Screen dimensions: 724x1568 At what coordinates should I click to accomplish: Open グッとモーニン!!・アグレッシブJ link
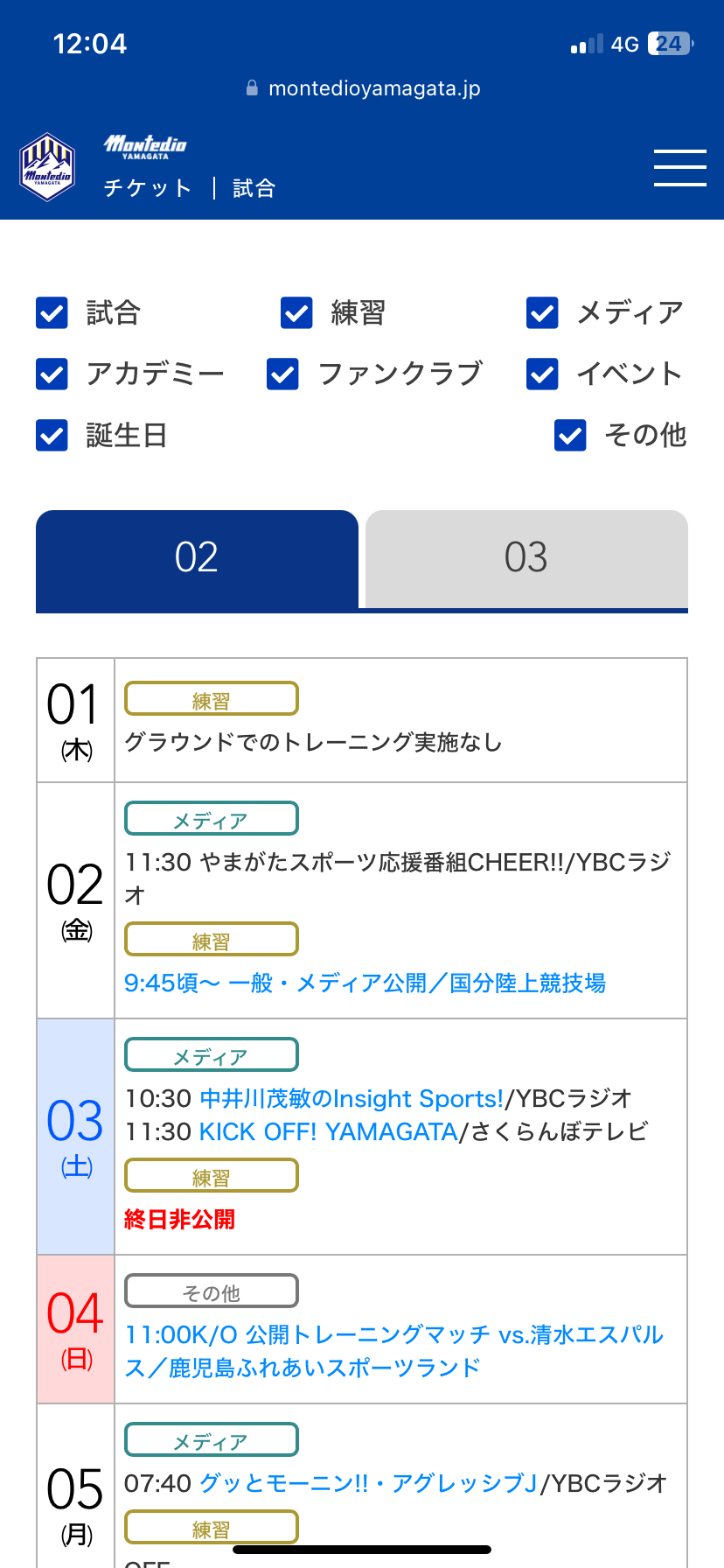pyautogui.click(x=368, y=1484)
